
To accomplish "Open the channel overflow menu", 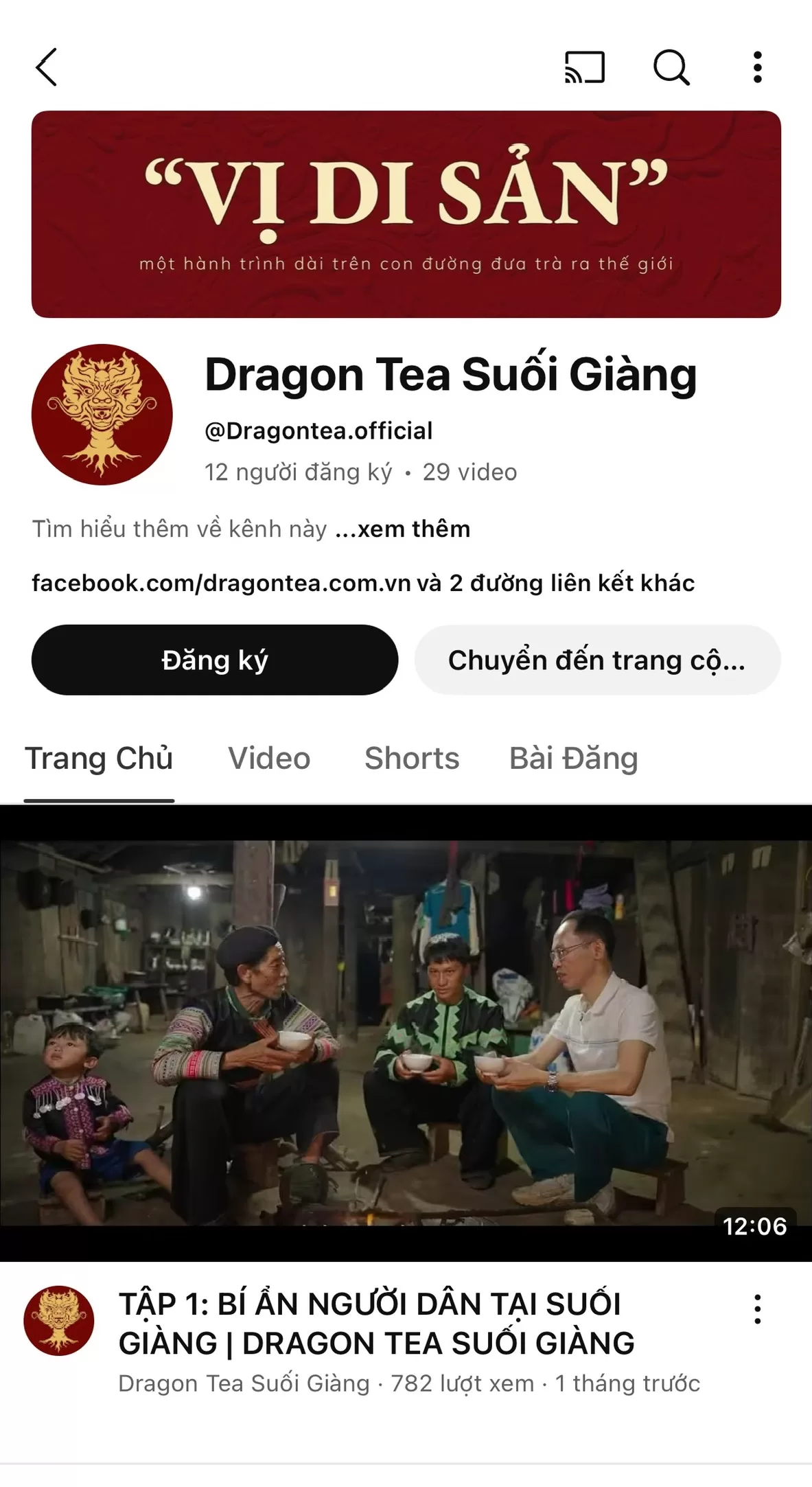I will (x=757, y=67).
